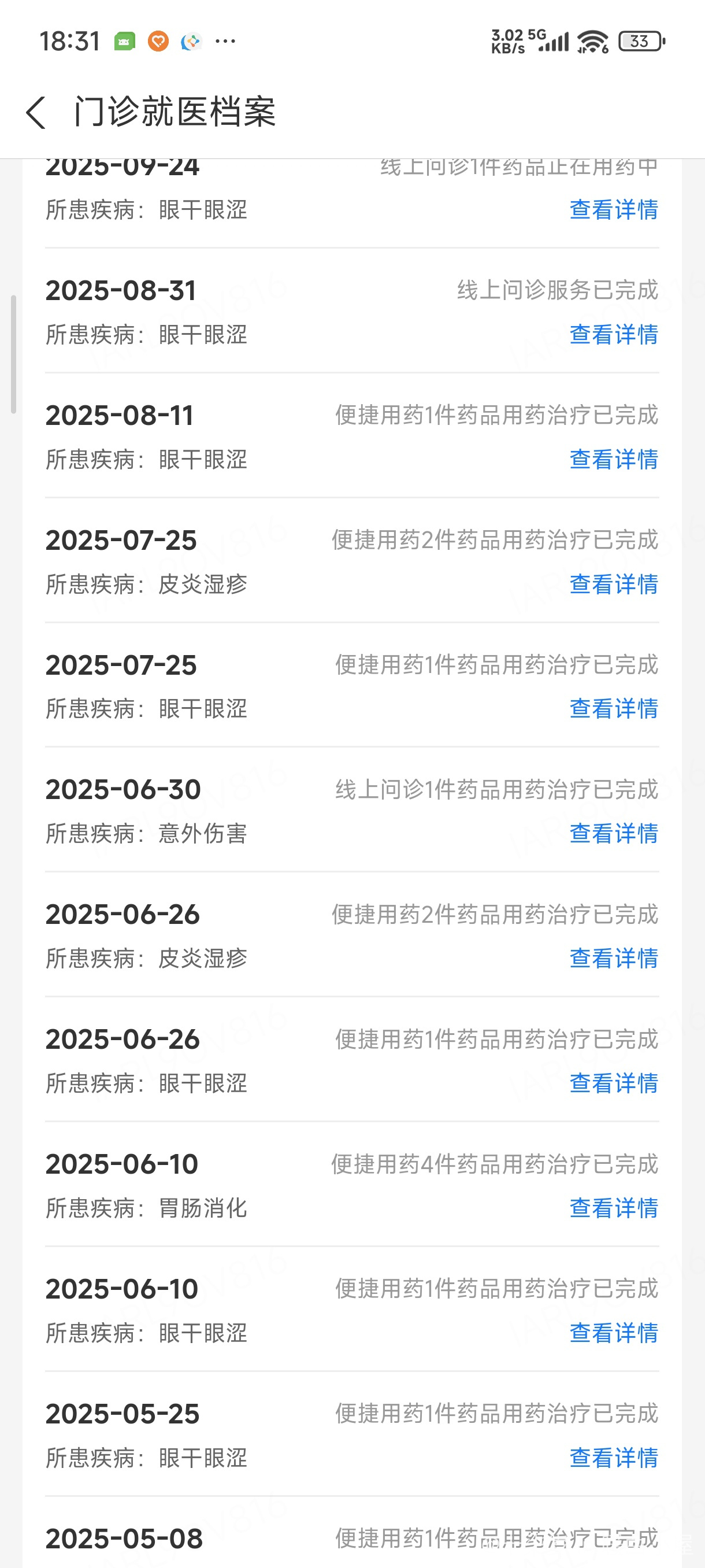Go back from 门诊就医档案 page
This screenshot has width=705, height=1568.
[36, 113]
